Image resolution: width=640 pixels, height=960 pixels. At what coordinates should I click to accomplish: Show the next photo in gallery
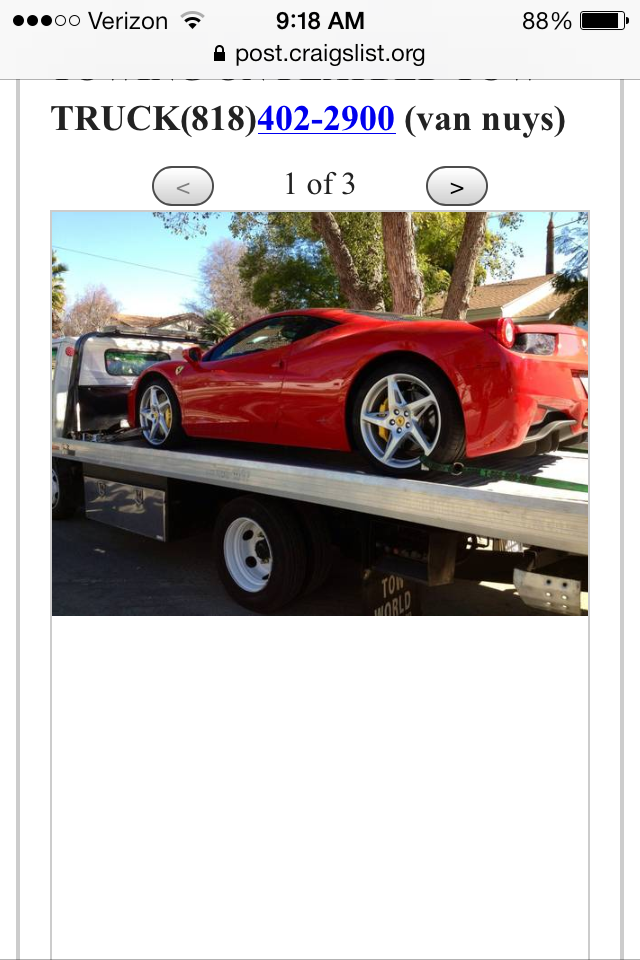[x=456, y=186]
